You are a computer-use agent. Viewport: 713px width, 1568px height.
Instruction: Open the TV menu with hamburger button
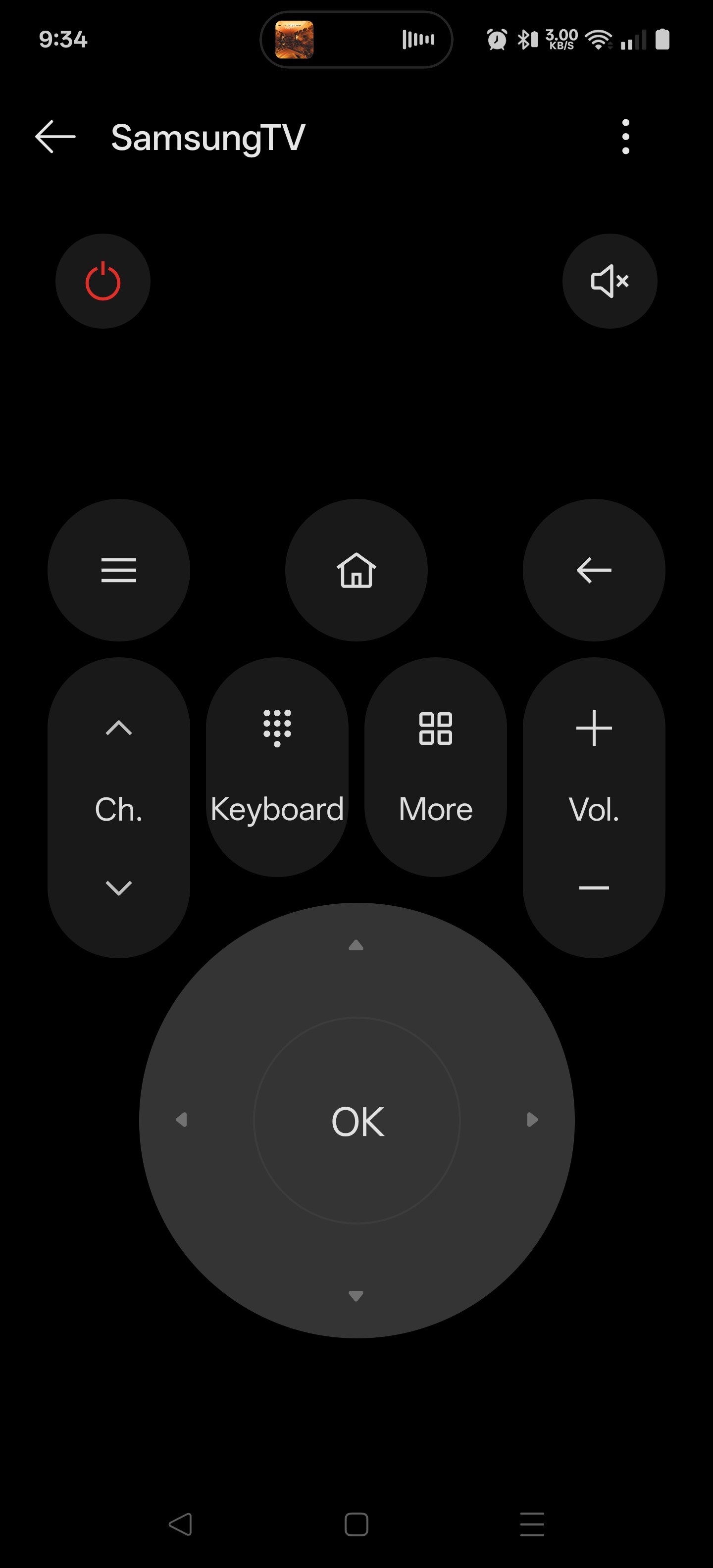point(119,570)
